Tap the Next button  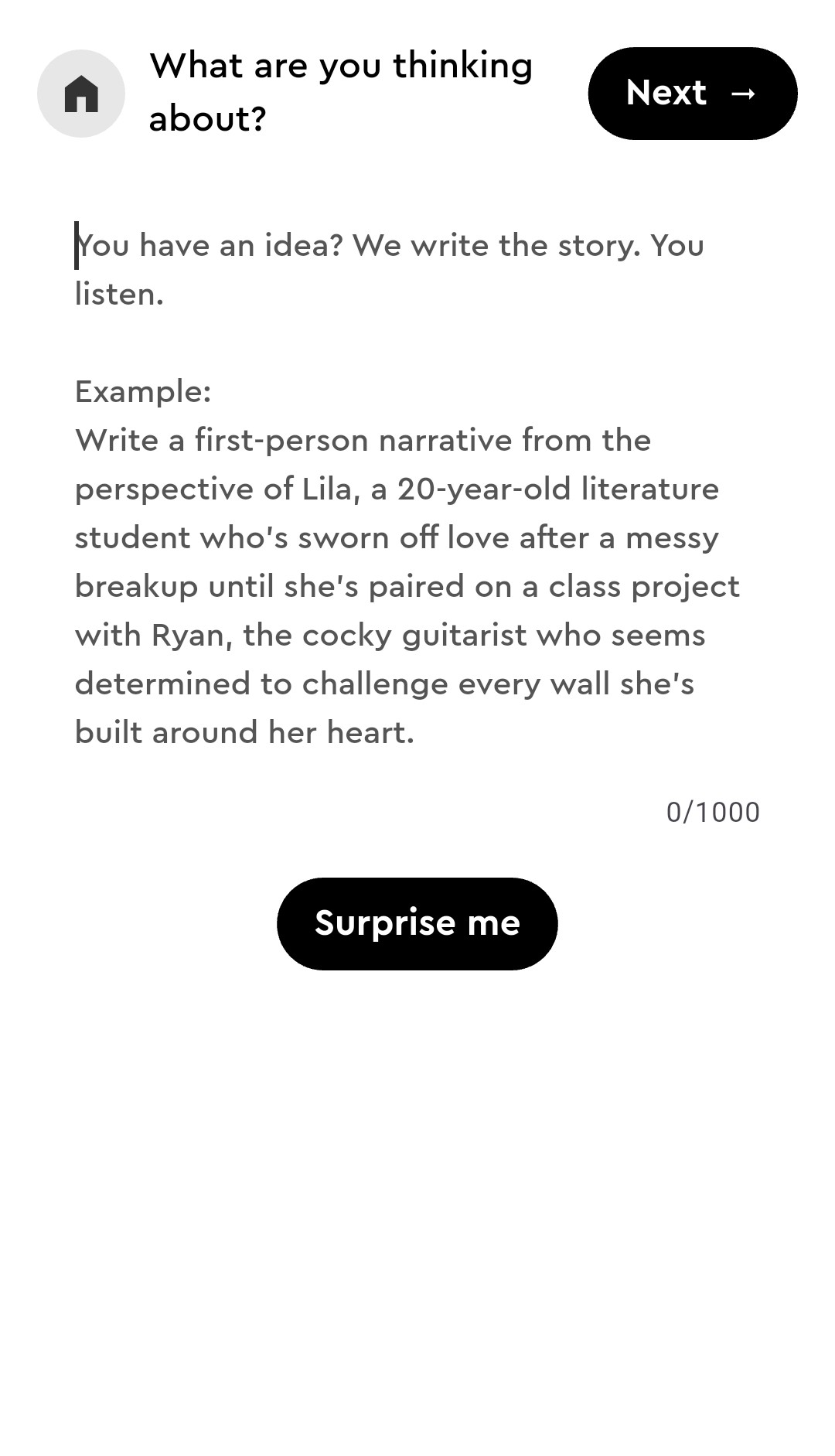pos(692,94)
